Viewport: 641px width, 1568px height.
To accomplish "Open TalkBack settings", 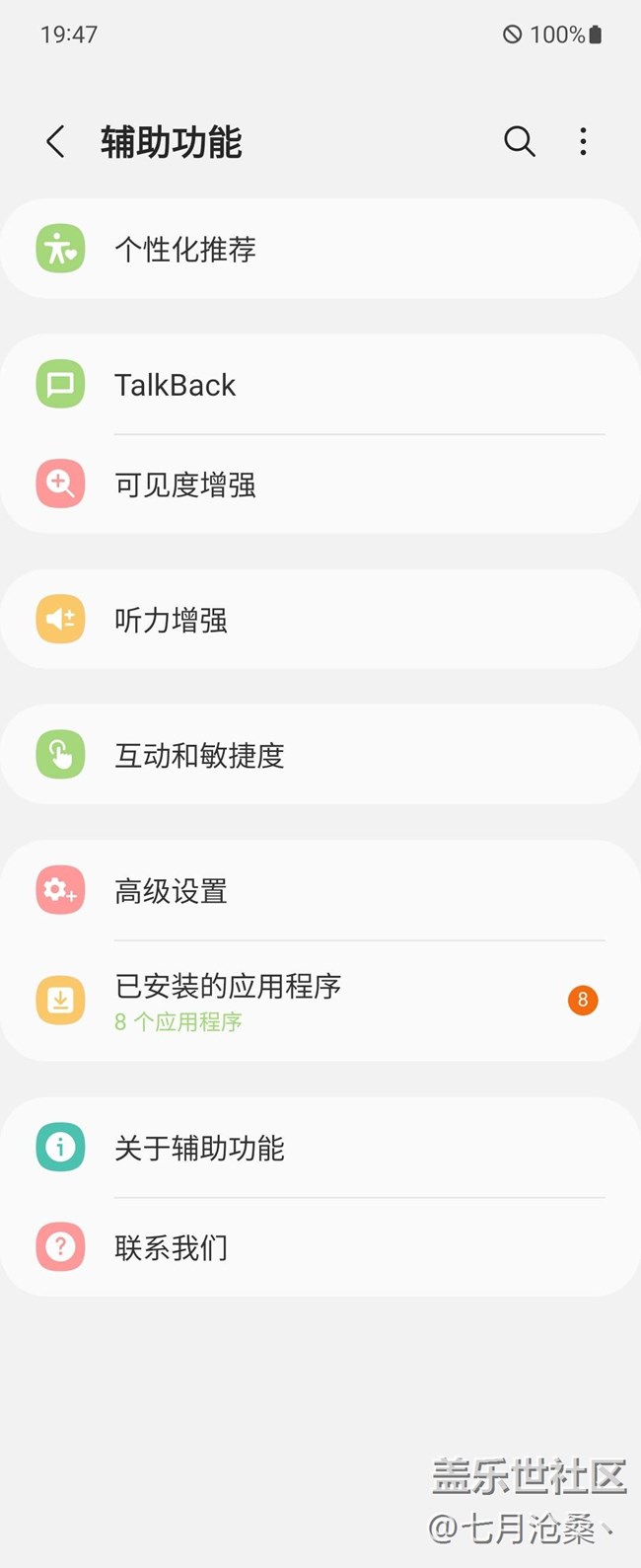I will click(320, 385).
